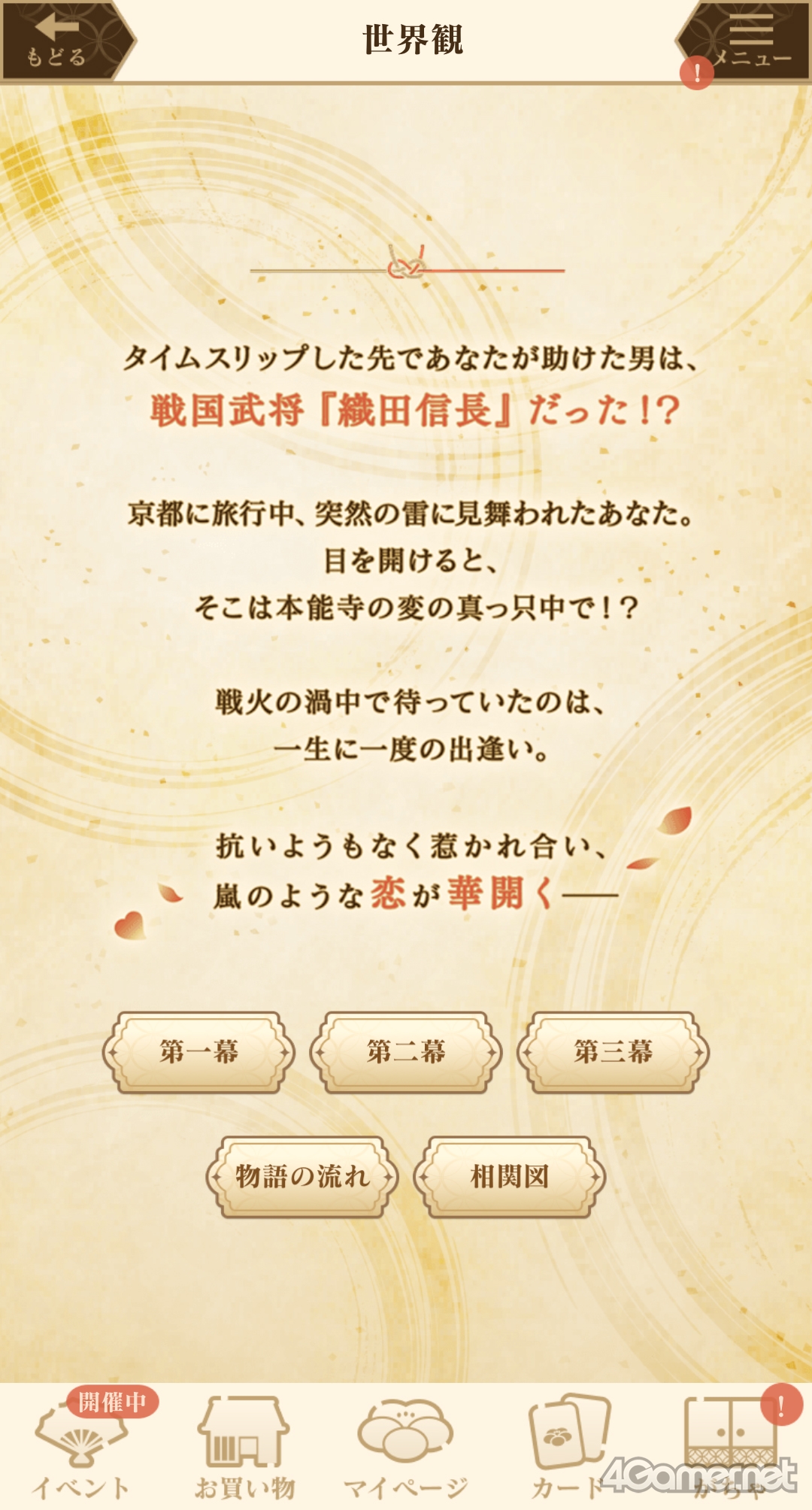Open 物語の流れ story flow

tap(302, 1176)
